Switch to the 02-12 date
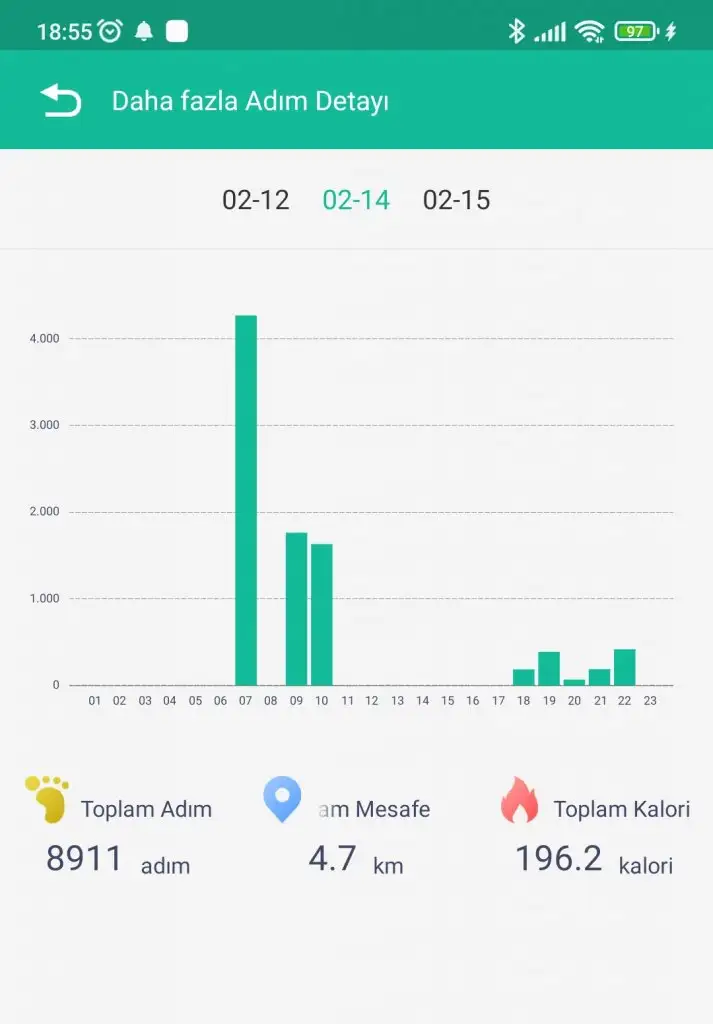 point(255,200)
